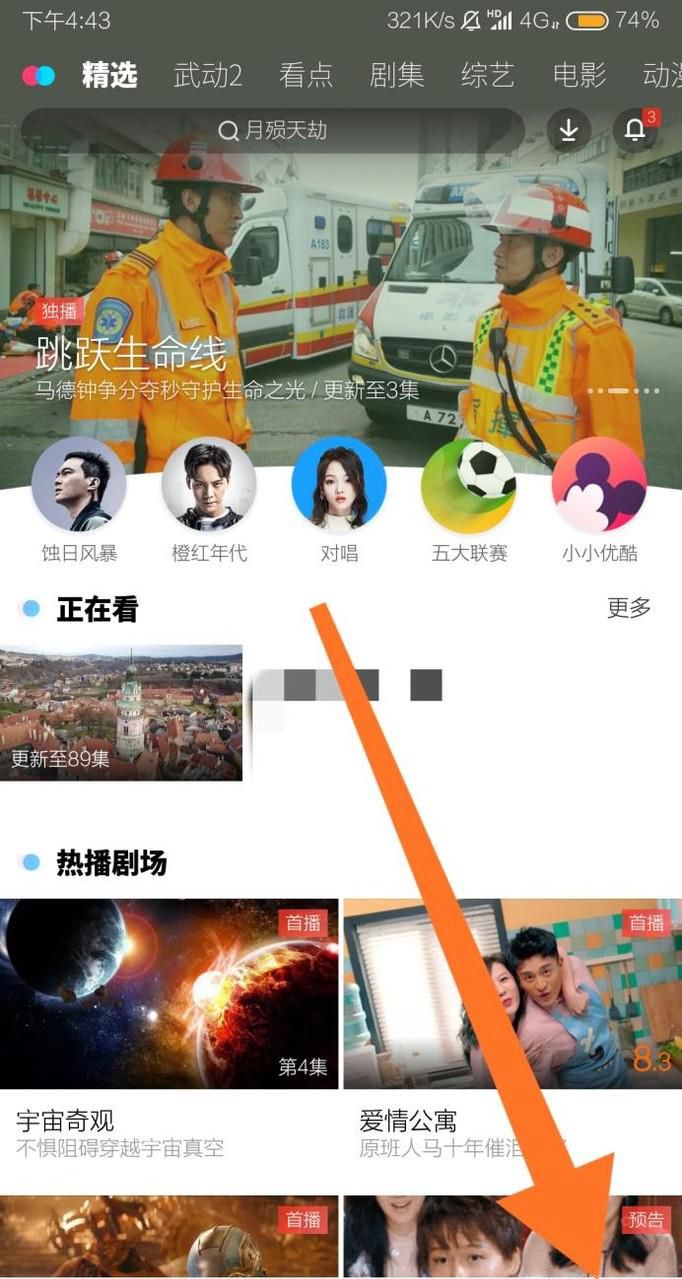This screenshot has width=682, height=1279.
Task: Select the 精选 tab
Action: 109,75
